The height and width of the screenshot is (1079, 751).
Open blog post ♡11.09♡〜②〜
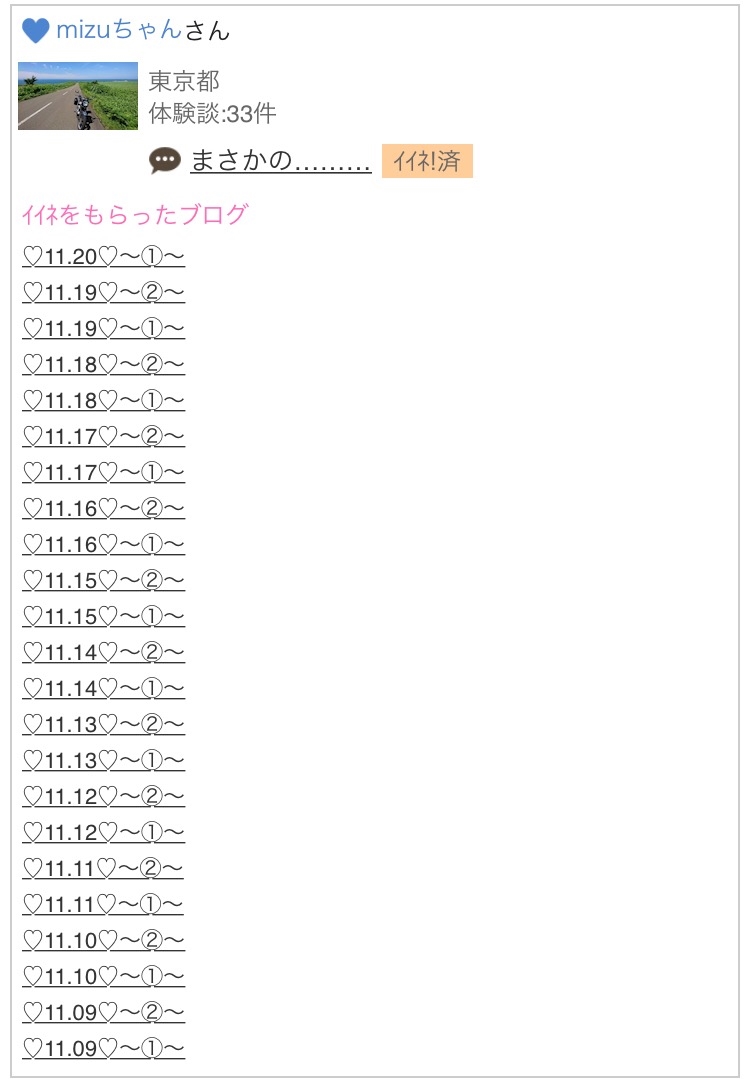pos(103,1012)
